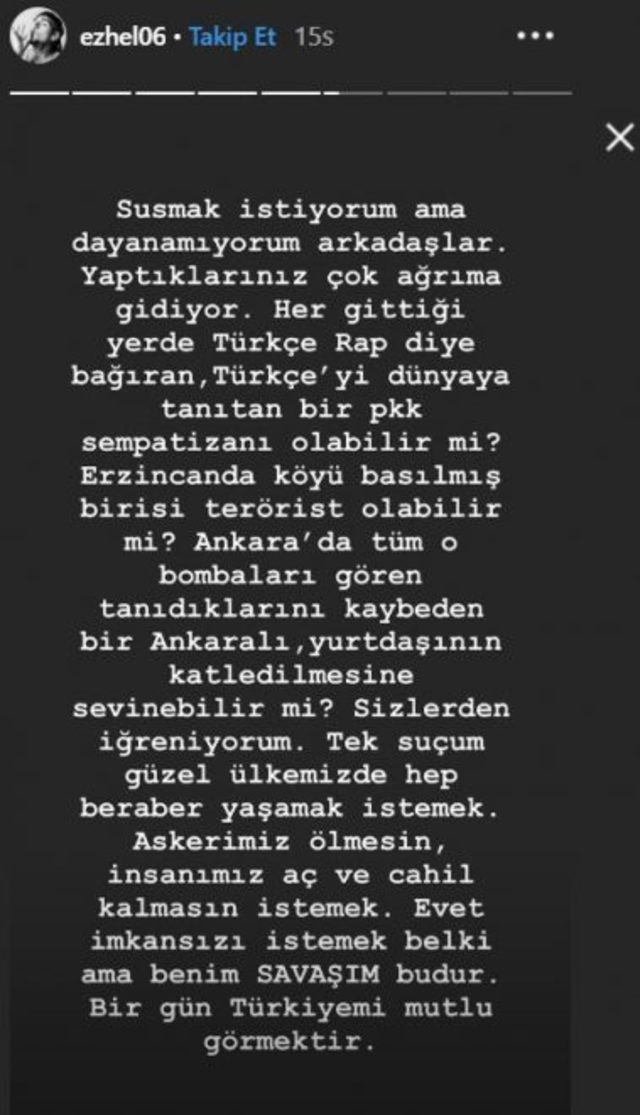Close the story viewer
640x1115 pixels.
tap(619, 137)
